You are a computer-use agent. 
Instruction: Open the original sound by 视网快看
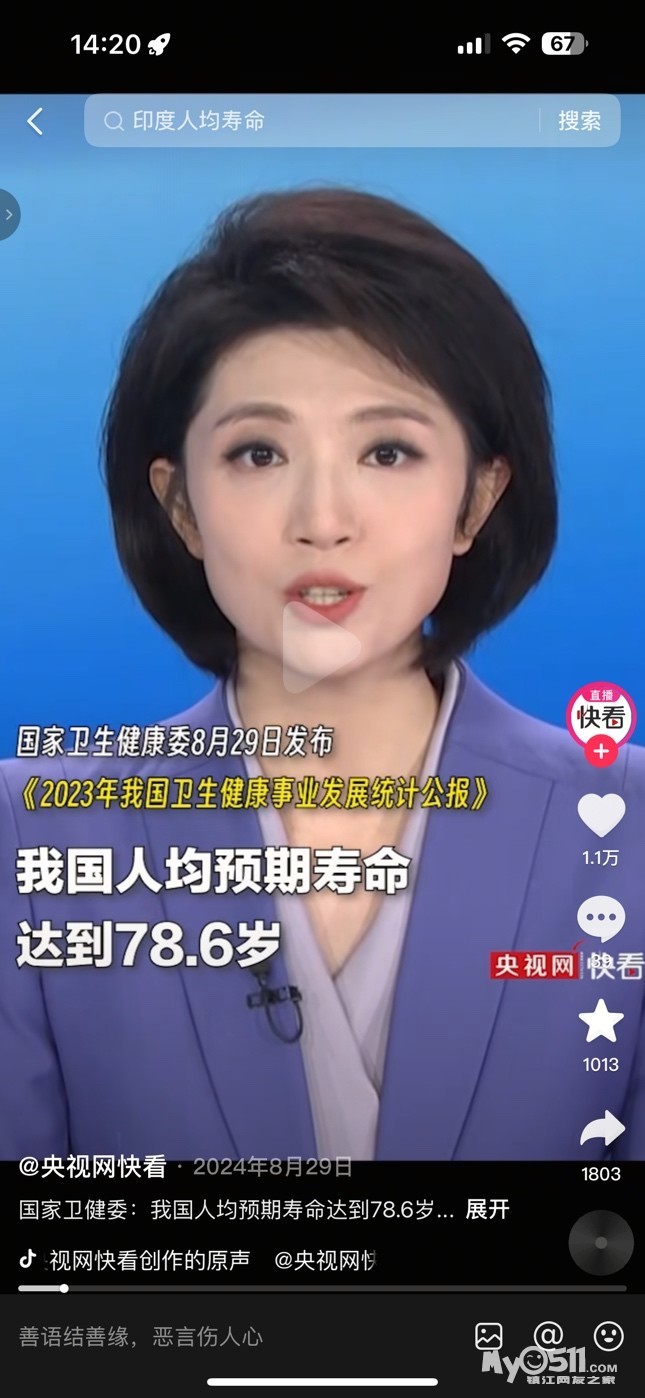pos(150,1260)
